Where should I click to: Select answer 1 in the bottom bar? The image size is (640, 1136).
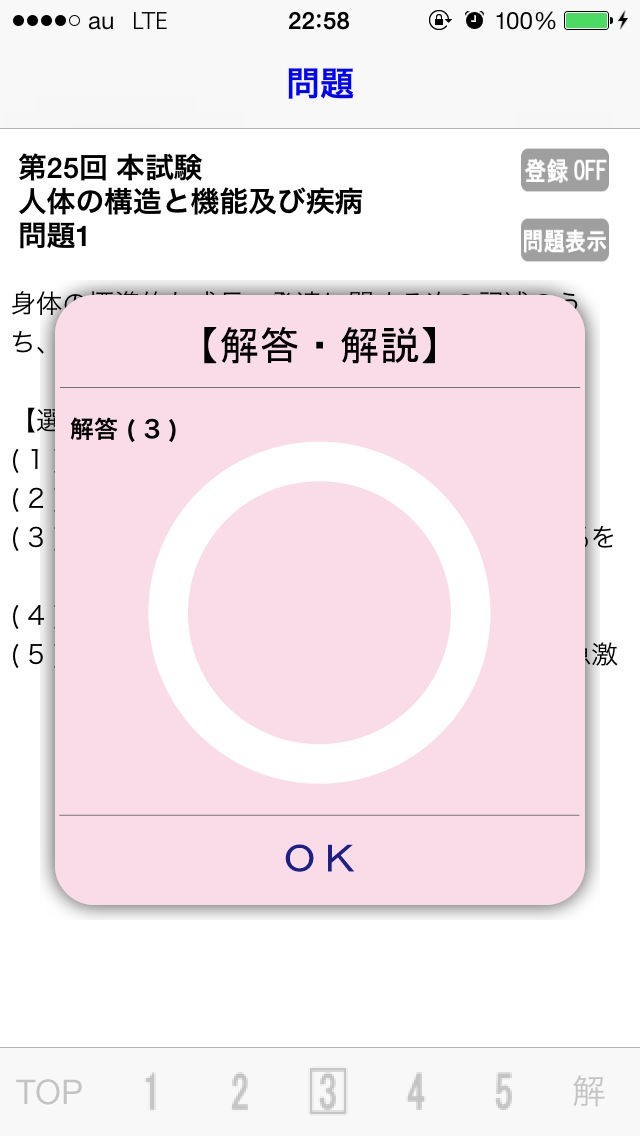click(151, 1092)
